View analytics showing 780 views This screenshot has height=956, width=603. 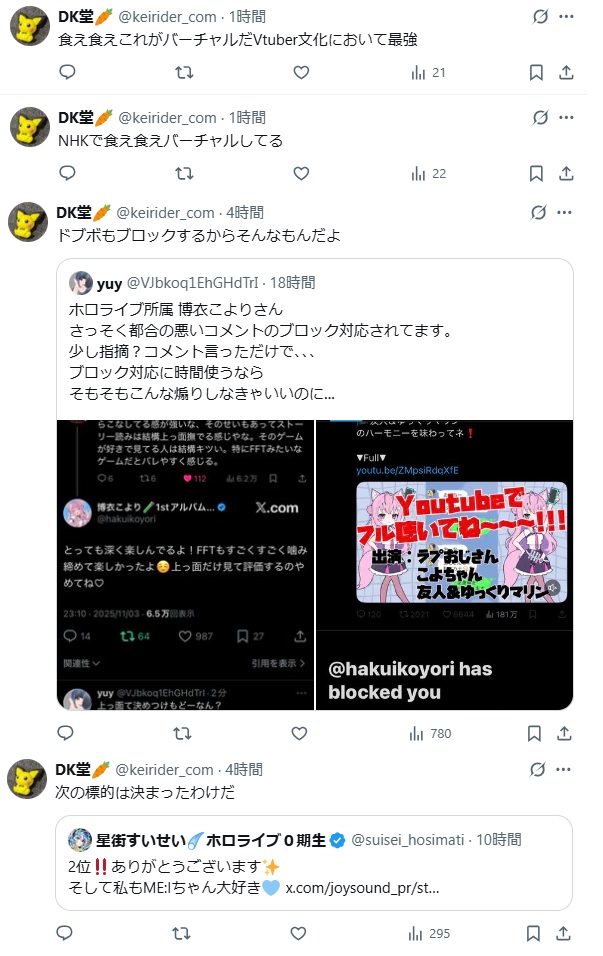click(430, 733)
